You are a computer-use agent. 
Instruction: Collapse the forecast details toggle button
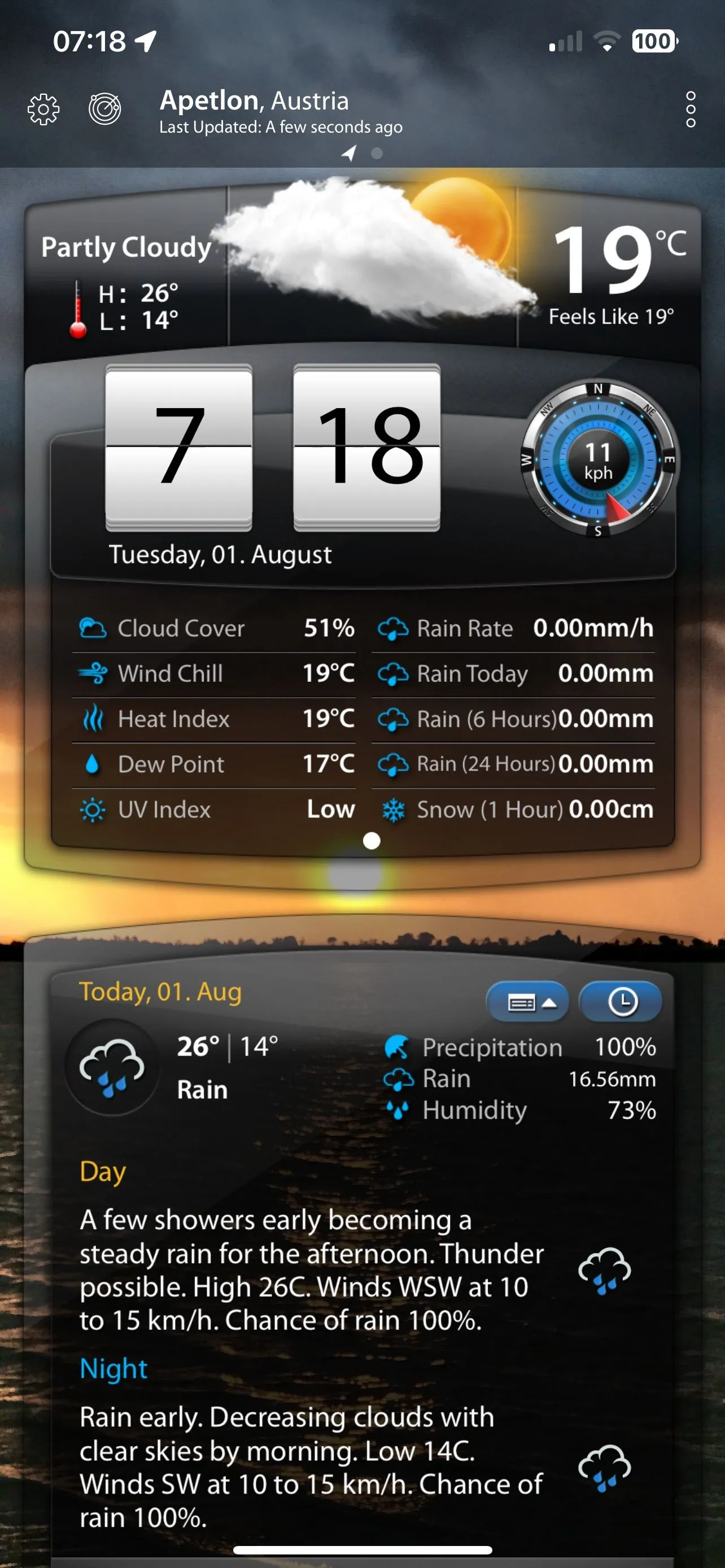pos(527,1002)
